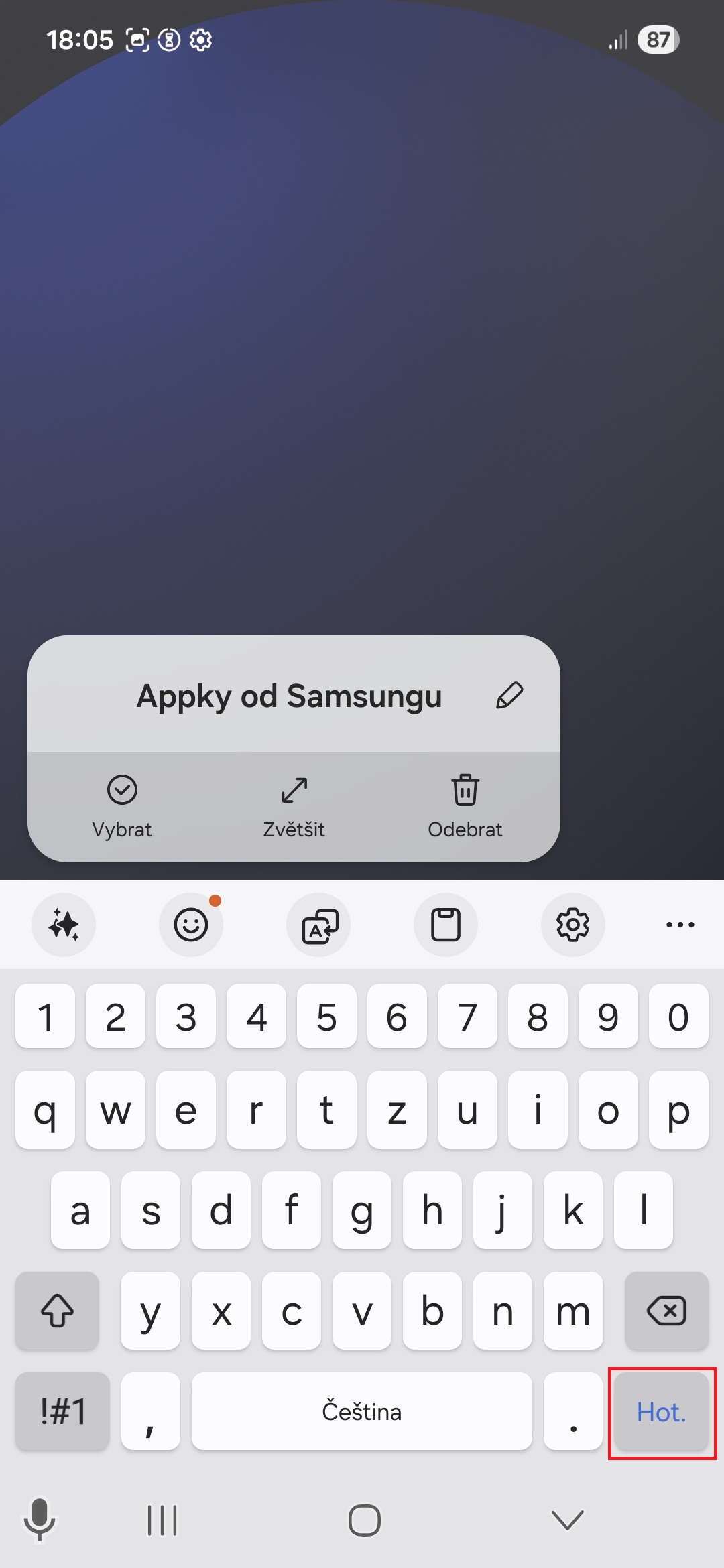Screen dimensions: 724x1568
Task: Open the keyboard clipboard
Action: (x=446, y=925)
